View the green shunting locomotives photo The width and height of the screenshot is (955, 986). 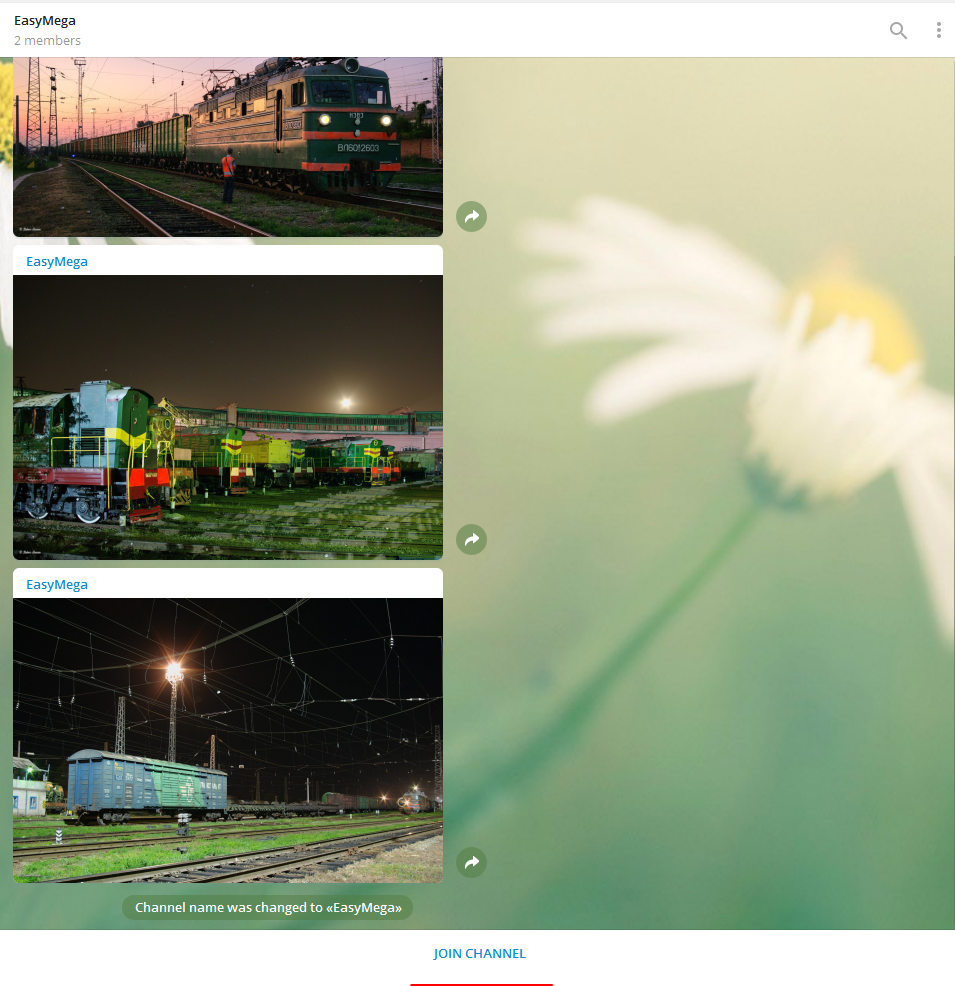pos(227,416)
